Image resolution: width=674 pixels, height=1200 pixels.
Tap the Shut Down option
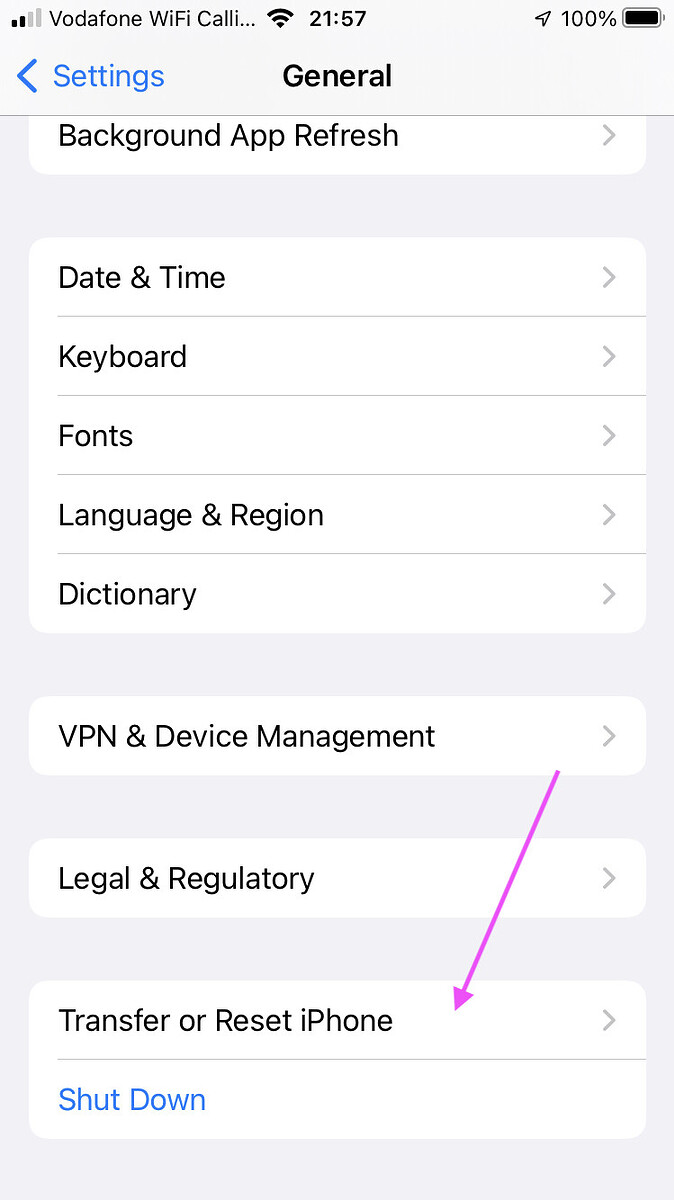[132, 1099]
